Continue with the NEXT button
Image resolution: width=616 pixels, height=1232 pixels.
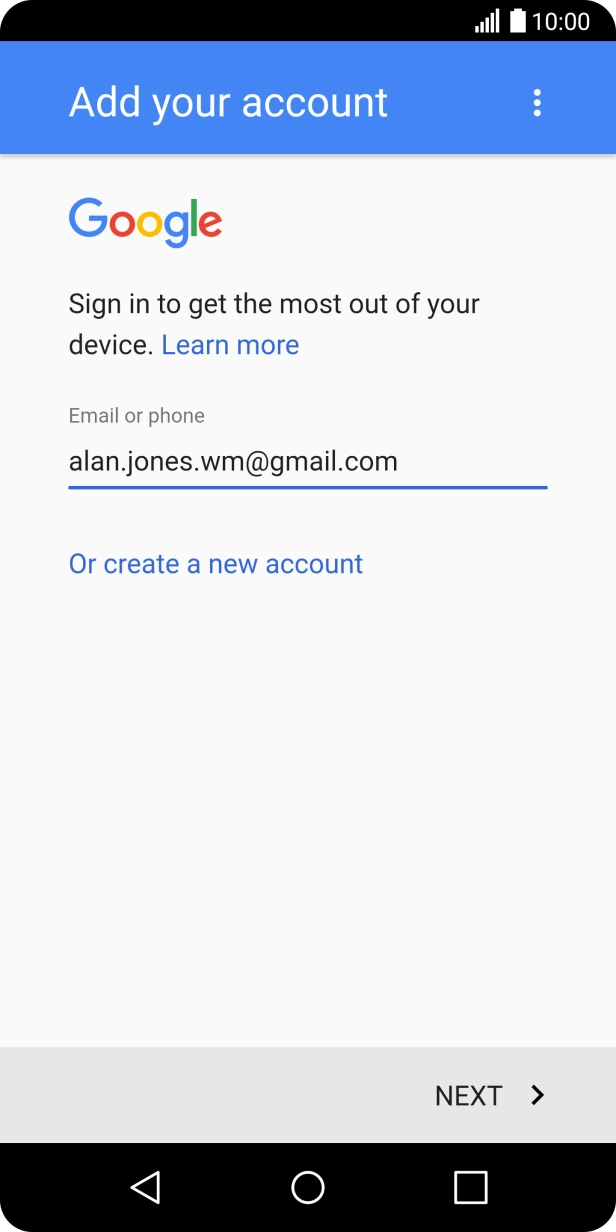(490, 1095)
